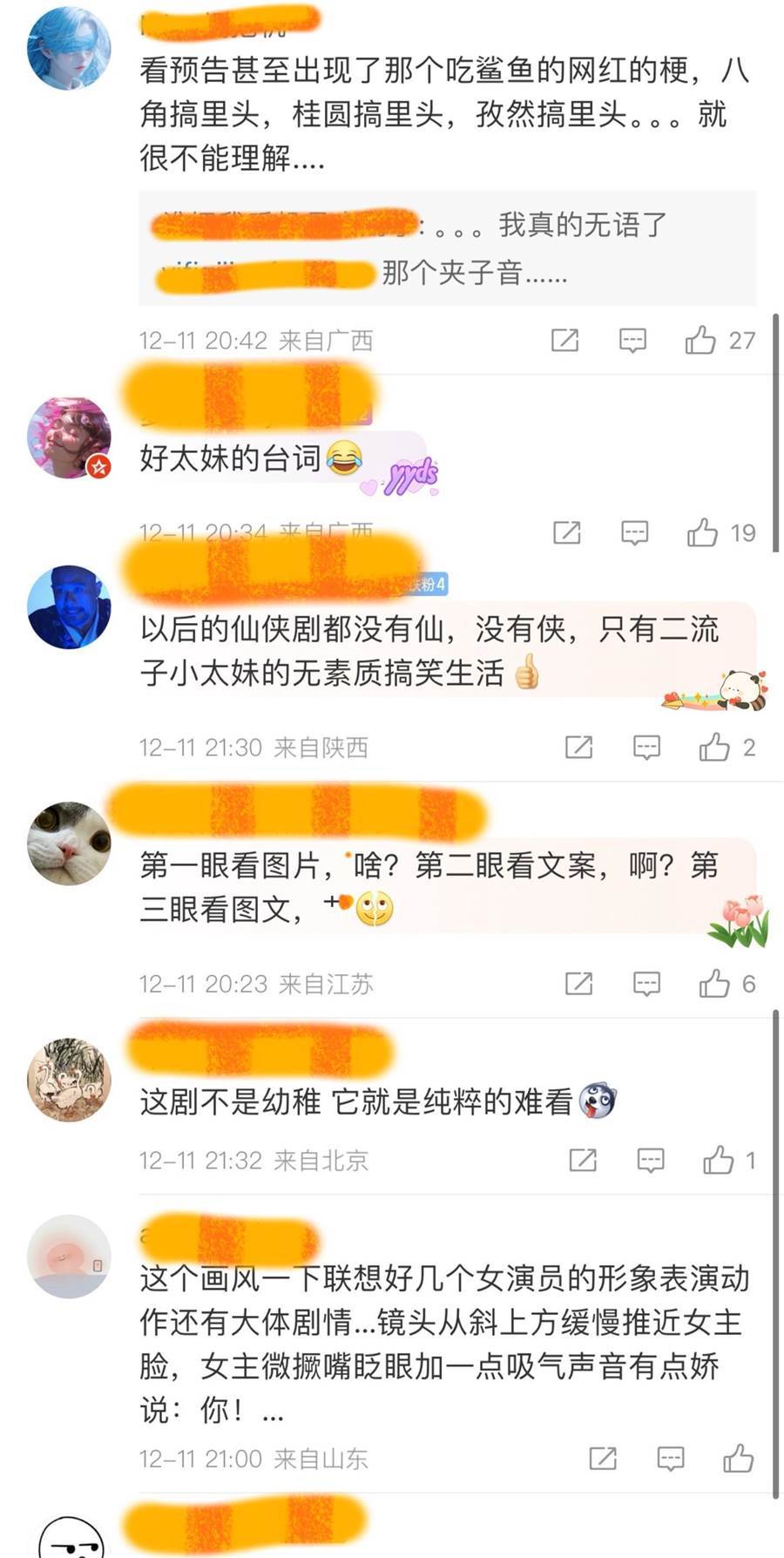The width and height of the screenshot is (784, 1558).
Task: Repost the 这剧不是幼稚 comment
Action: (x=583, y=1160)
